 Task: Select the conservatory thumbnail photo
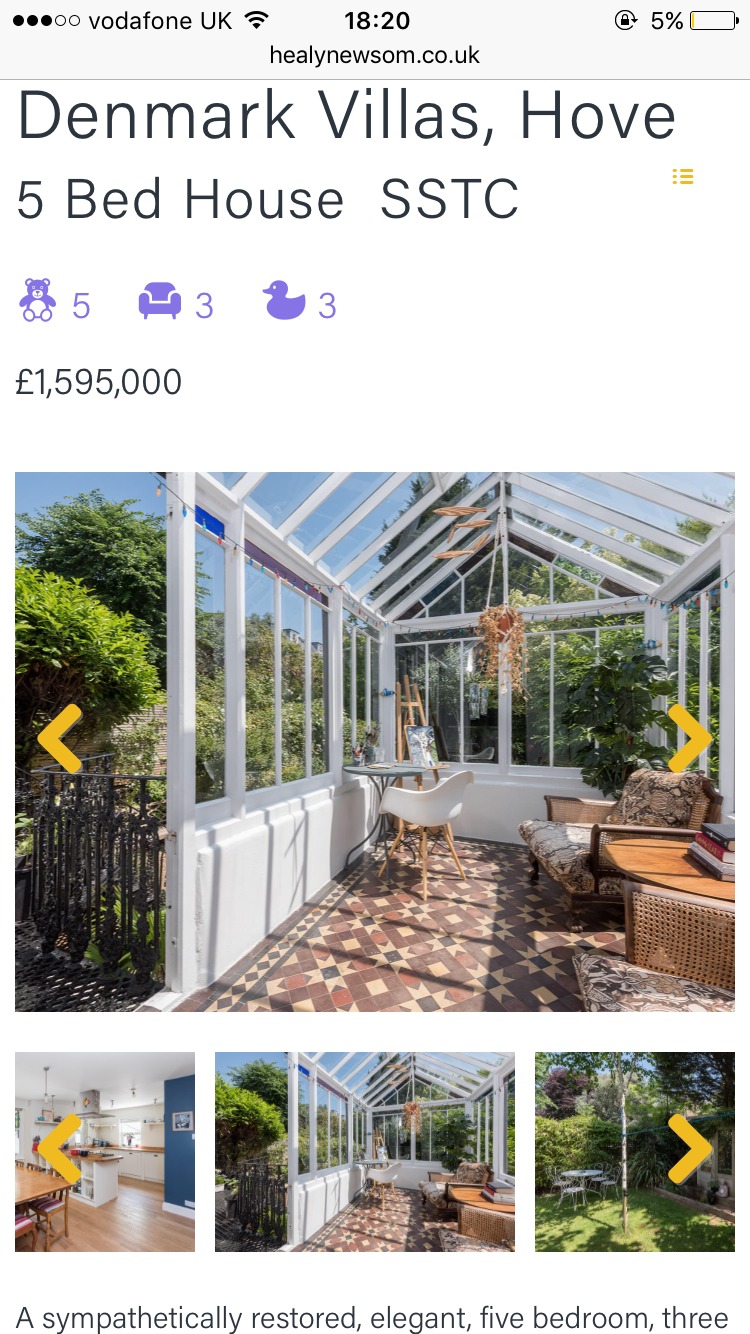[365, 1150]
